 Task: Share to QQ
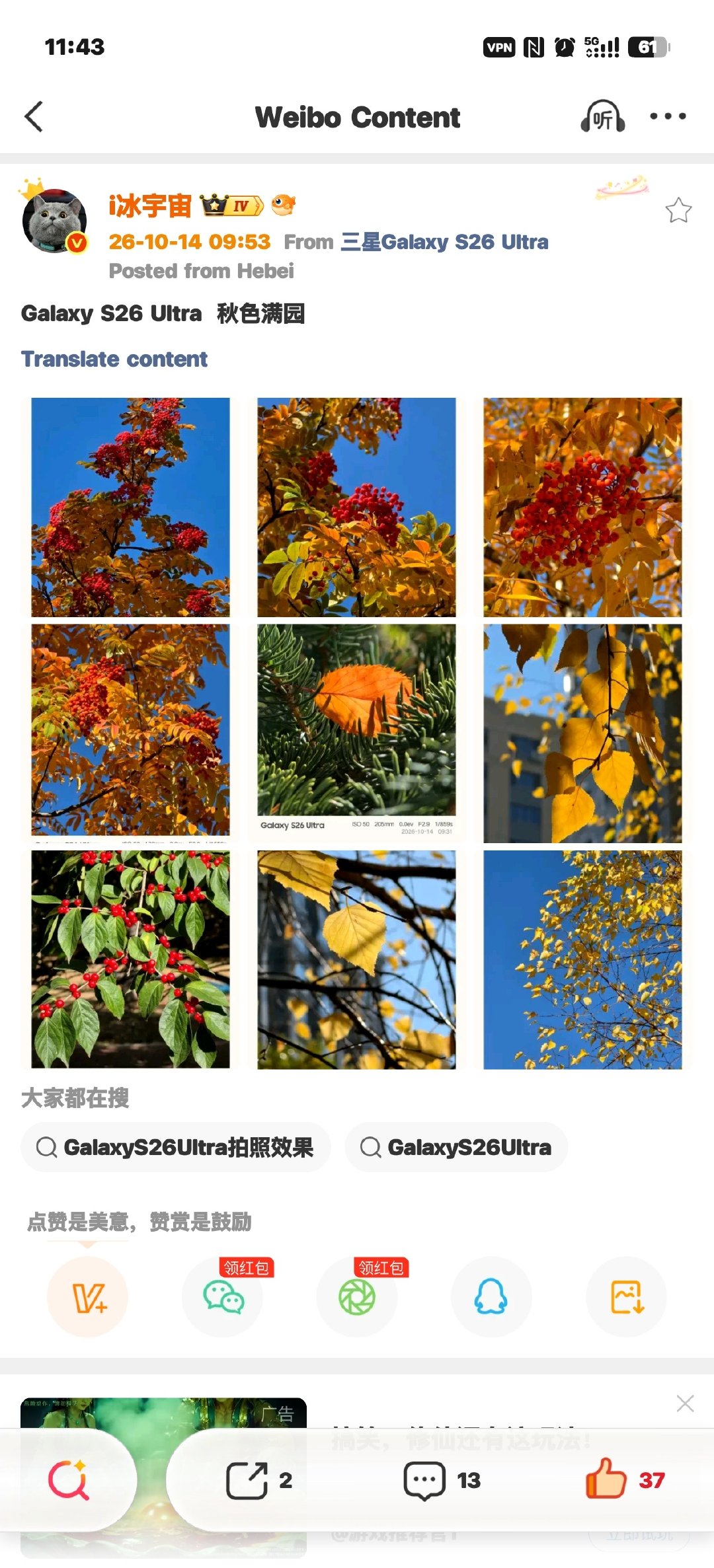point(491,1297)
